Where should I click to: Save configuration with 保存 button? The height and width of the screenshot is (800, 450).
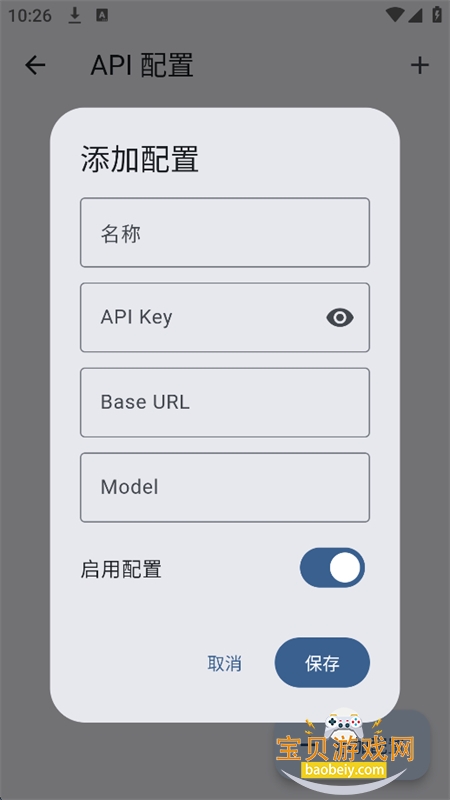tap(322, 663)
